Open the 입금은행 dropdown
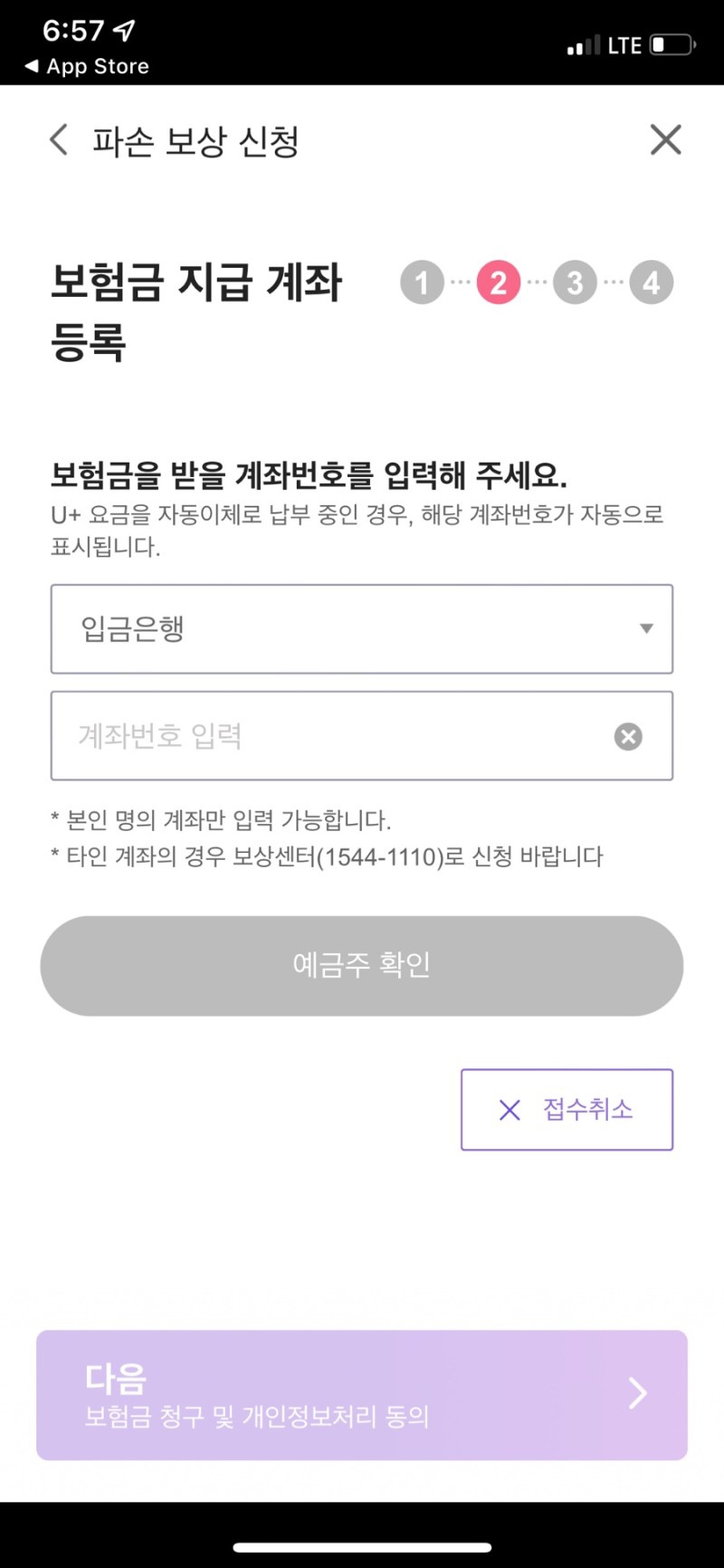The image size is (724, 1568). pyautogui.click(x=362, y=629)
